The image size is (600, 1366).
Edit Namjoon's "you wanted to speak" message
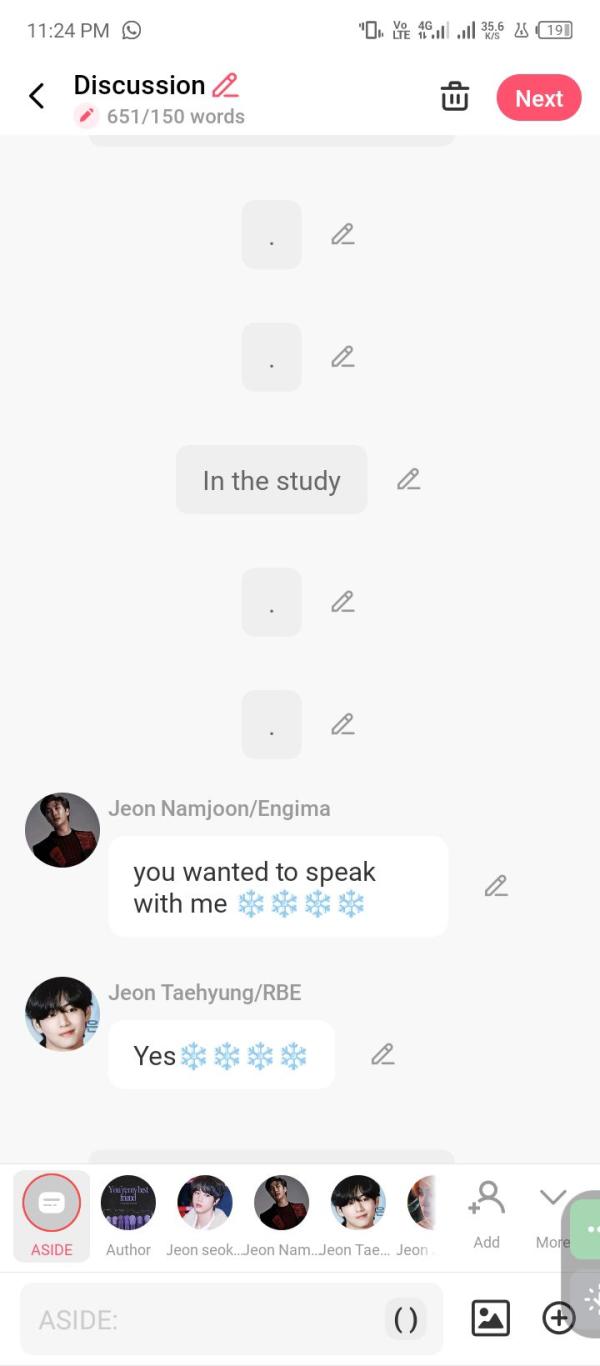[x=496, y=886]
